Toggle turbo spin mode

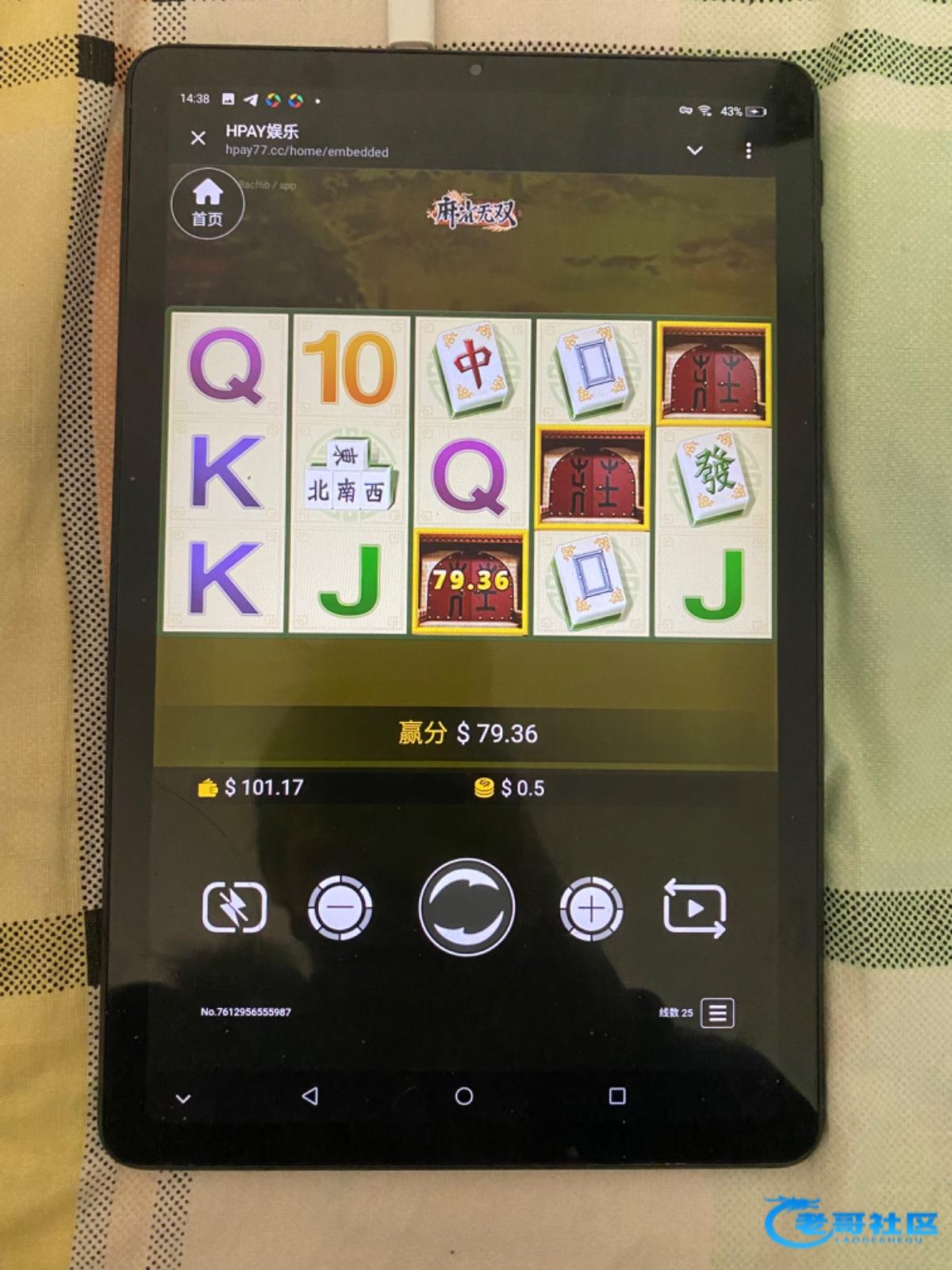point(235,907)
